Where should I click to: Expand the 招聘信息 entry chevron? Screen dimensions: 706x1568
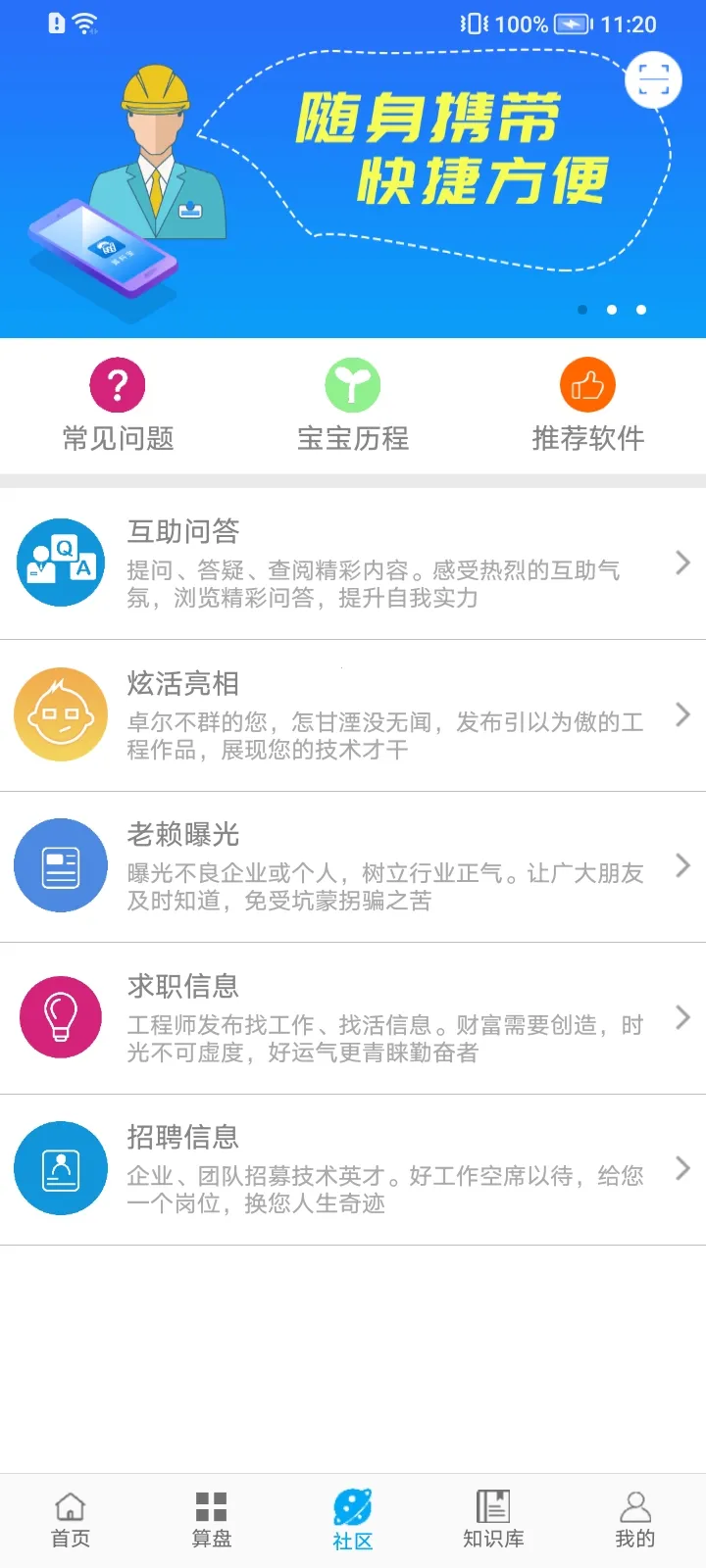point(682,1168)
